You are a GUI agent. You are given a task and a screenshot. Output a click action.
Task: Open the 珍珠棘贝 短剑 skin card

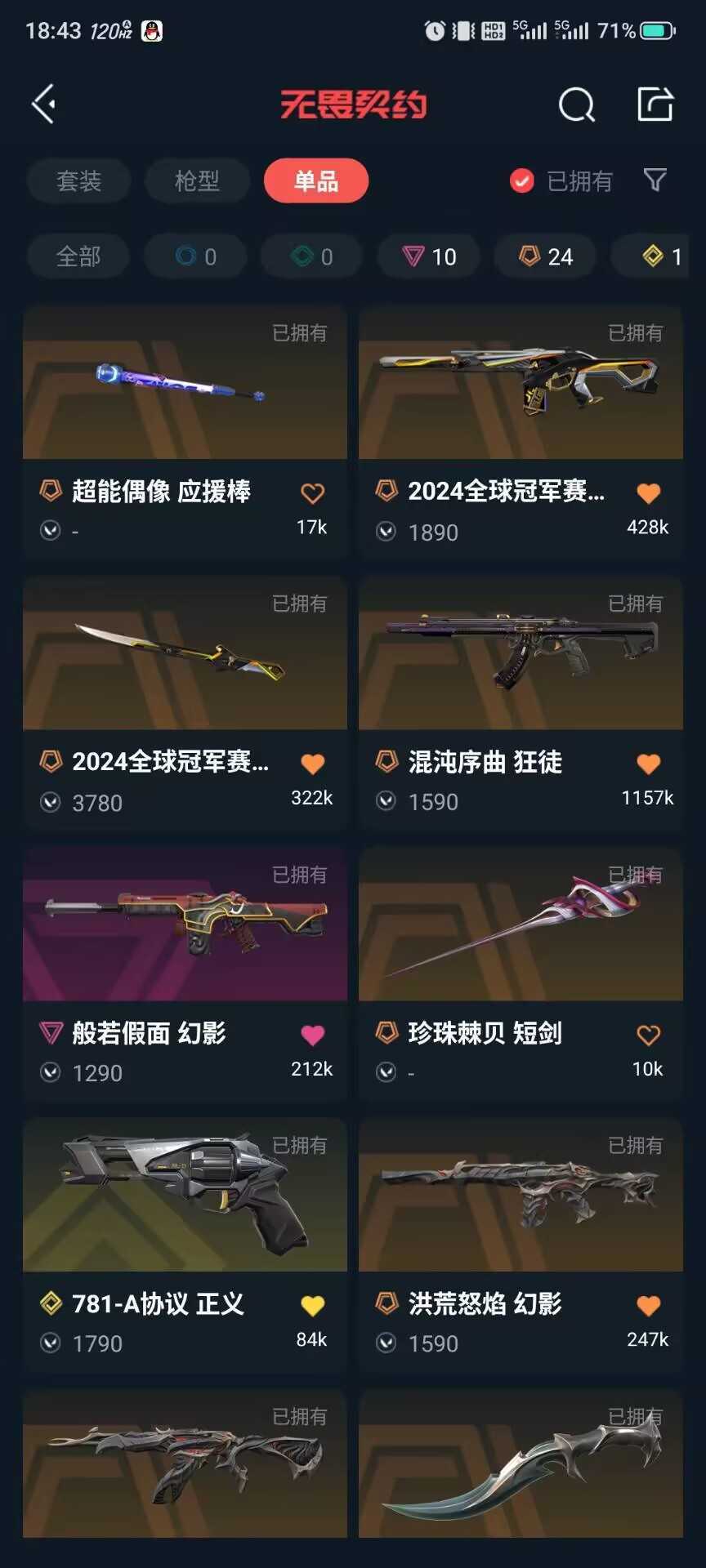tap(521, 974)
